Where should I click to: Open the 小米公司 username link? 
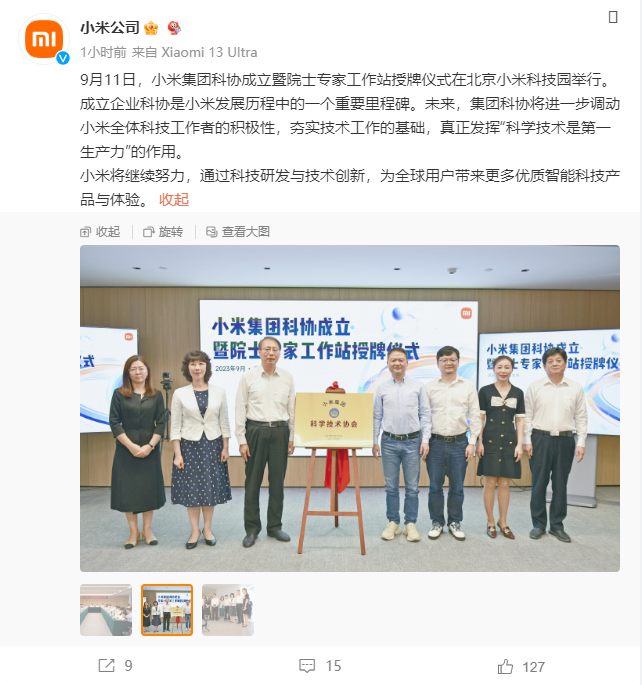tap(110, 28)
